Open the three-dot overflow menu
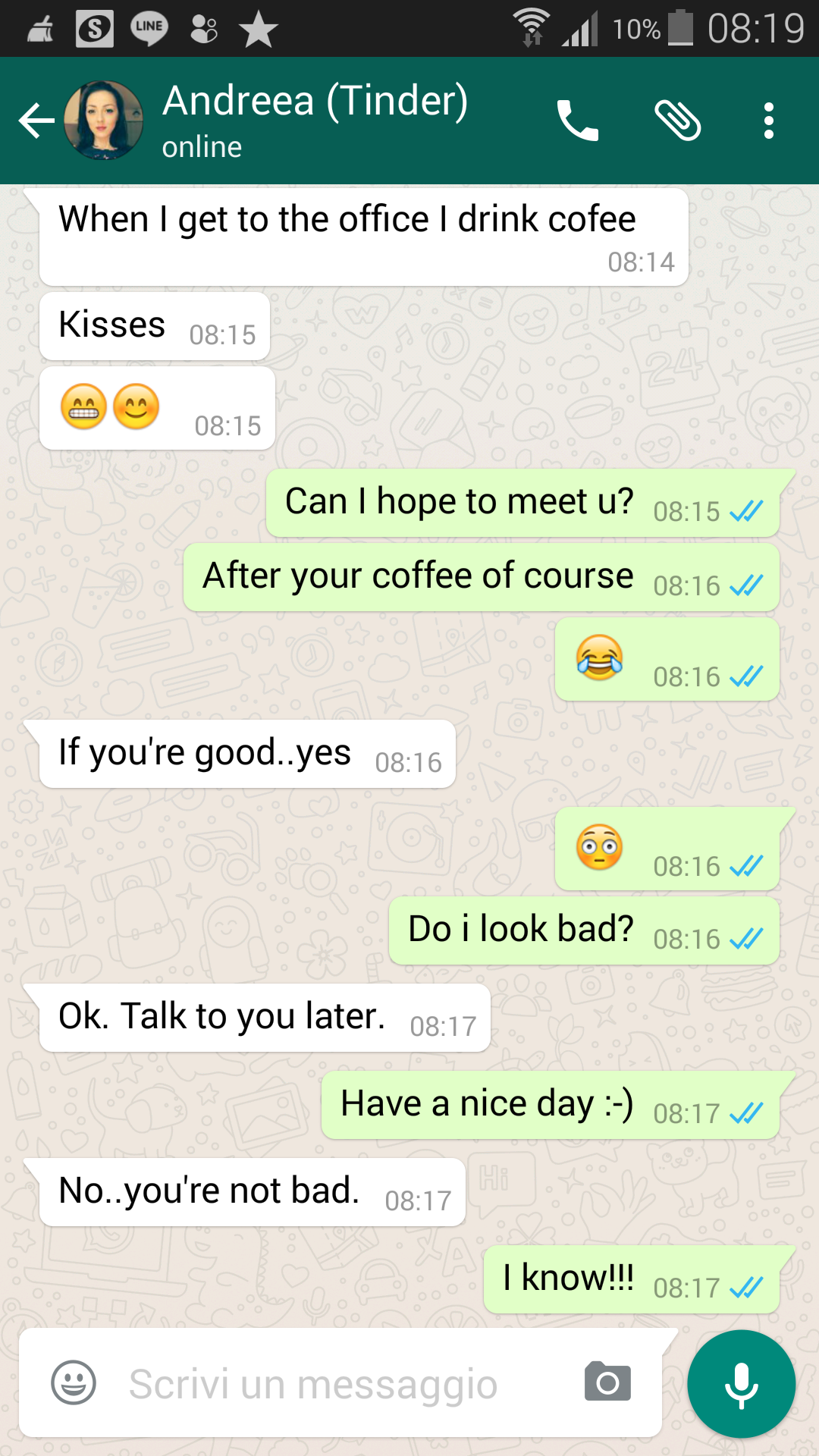Image resolution: width=819 pixels, height=1456 pixels. point(768,121)
